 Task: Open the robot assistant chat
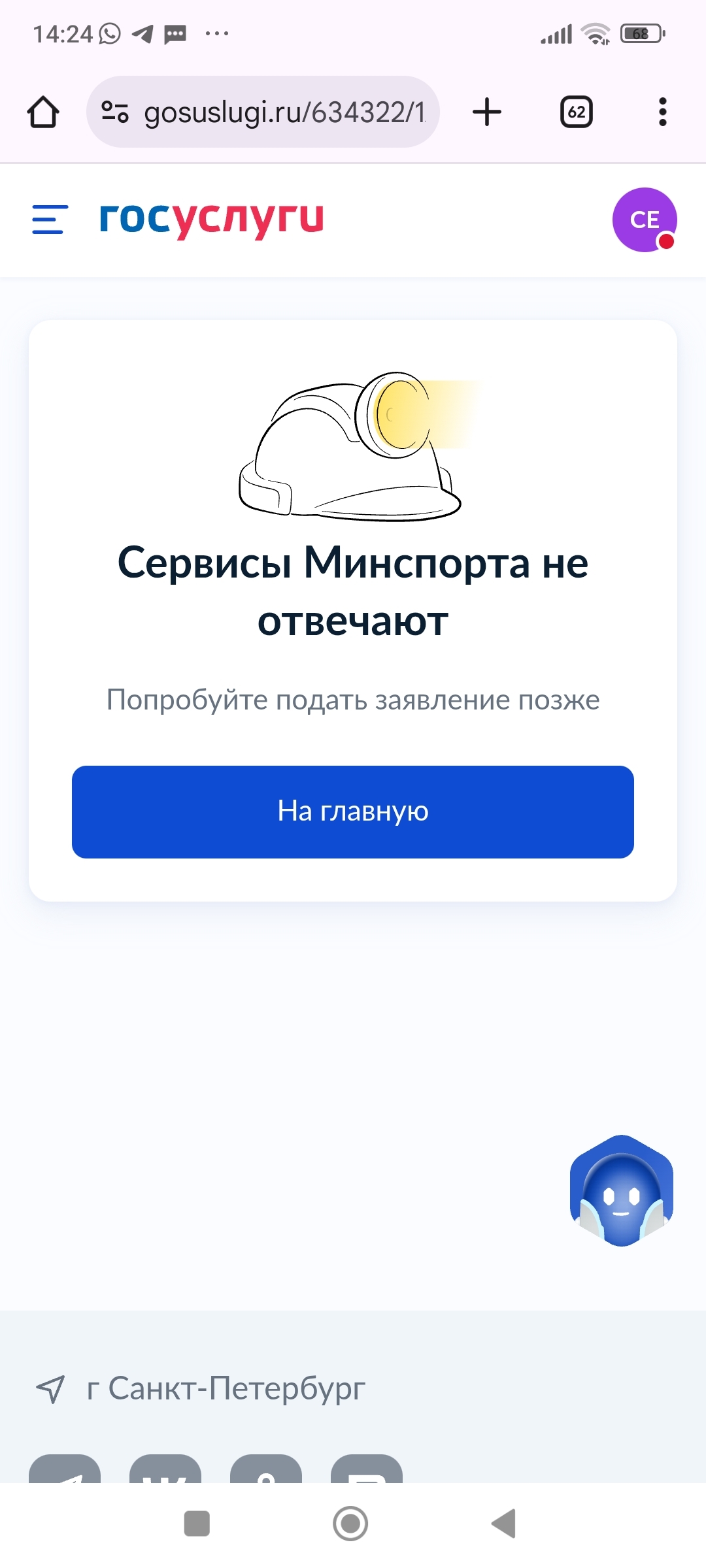[x=622, y=1190]
